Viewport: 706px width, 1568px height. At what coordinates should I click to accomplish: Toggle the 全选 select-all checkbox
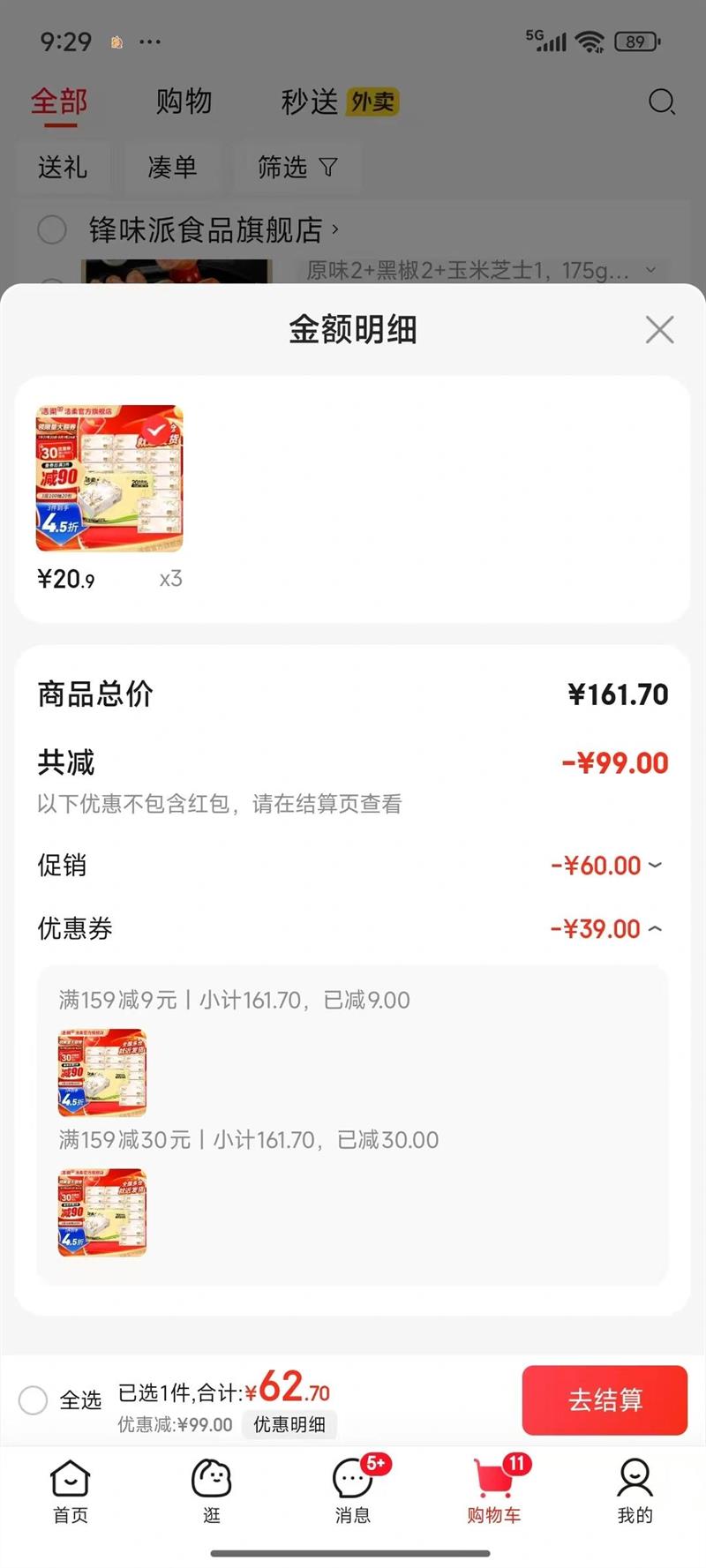(x=34, y=1399)
